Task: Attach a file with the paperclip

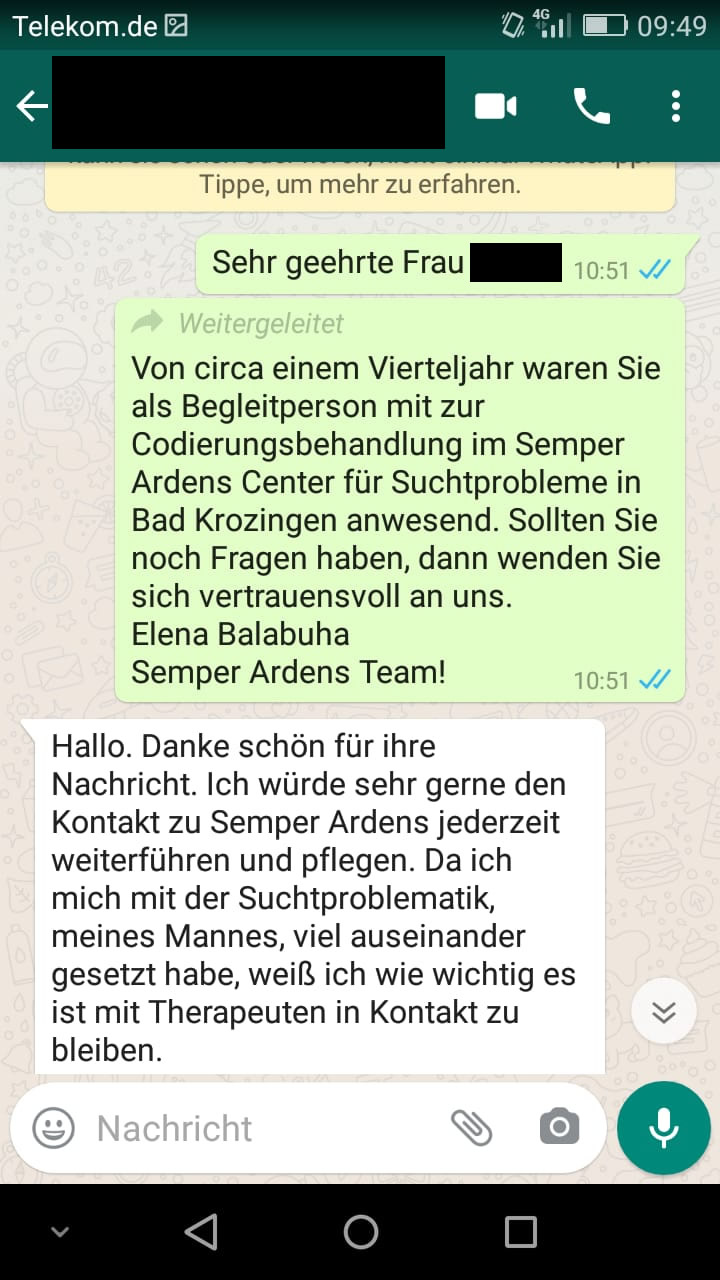Action: pos(471,1128)
